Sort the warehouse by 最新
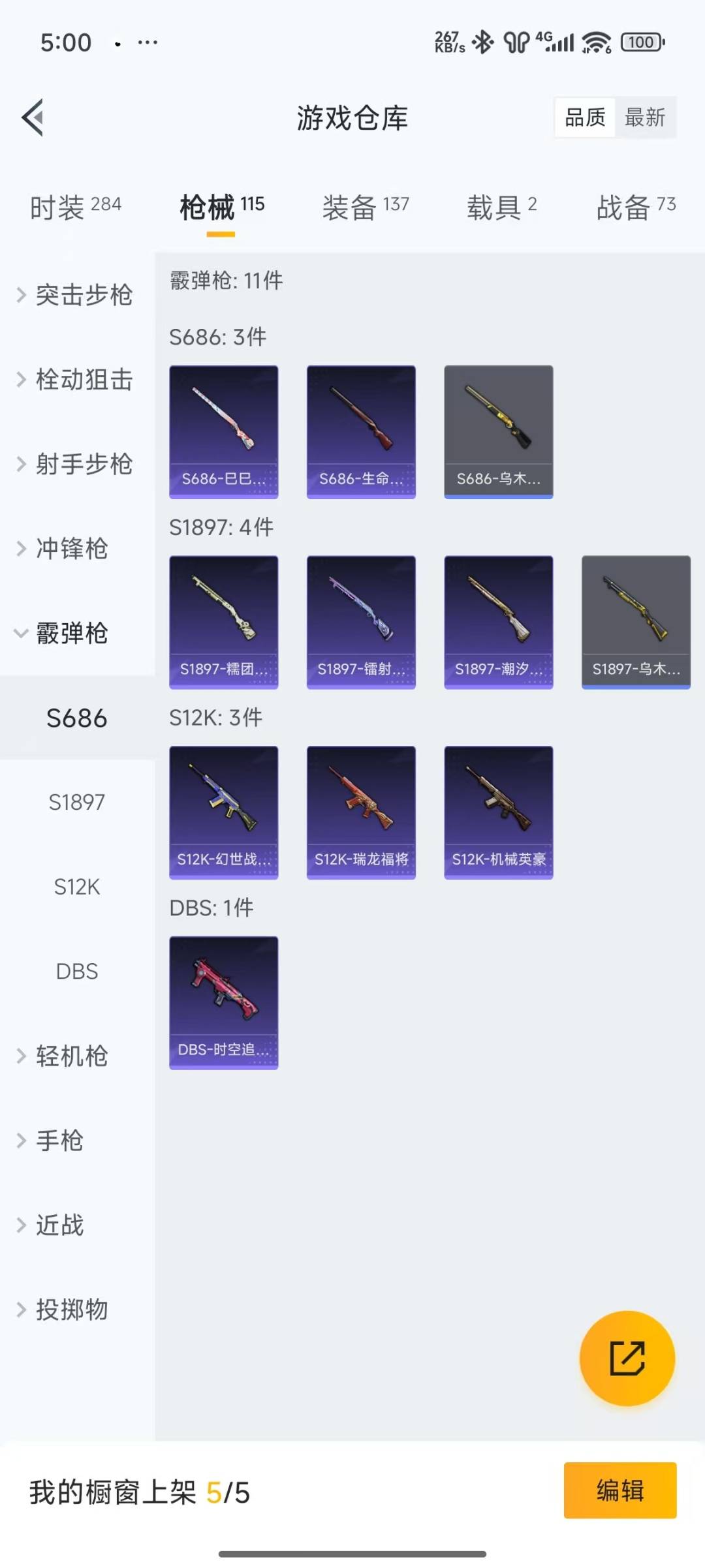Screen dimensions: 705x1568 (645, 117)
